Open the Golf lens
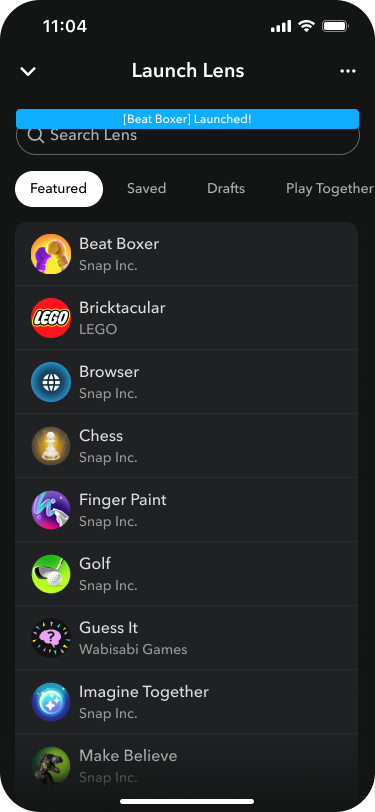375x812 pixels. coord(186,574)
